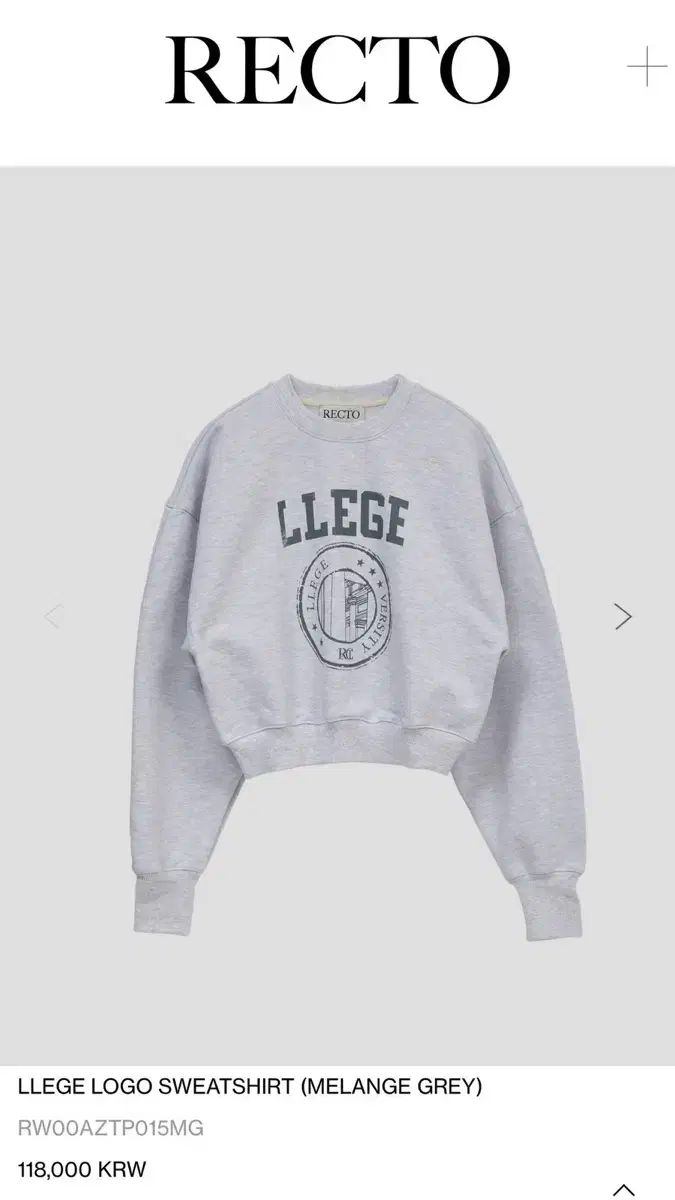Image resolution: width=675 pixels, height=1200 pixels.
Task: Open the sweatshirt product photo
Action: 340,640
